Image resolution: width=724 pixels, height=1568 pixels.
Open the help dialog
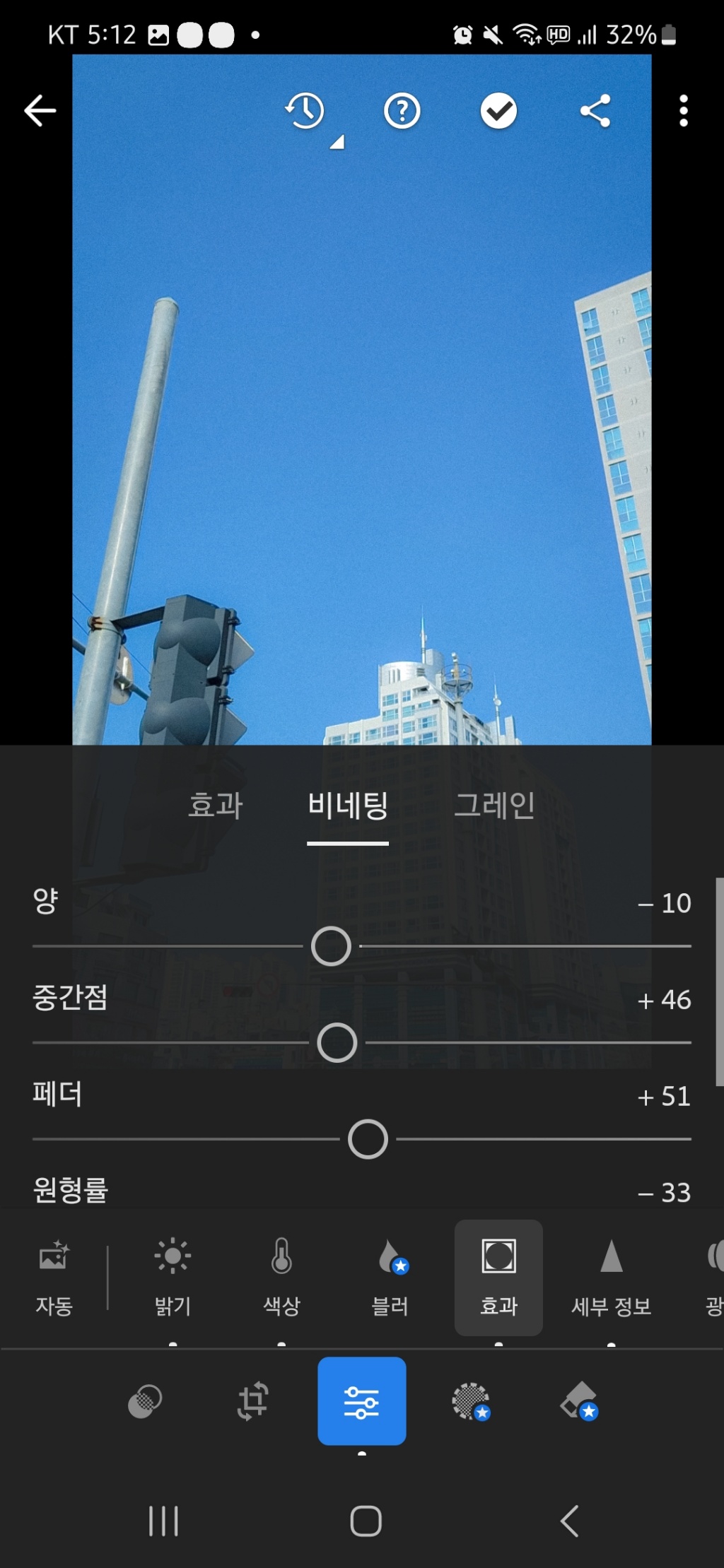click(401, 110)
